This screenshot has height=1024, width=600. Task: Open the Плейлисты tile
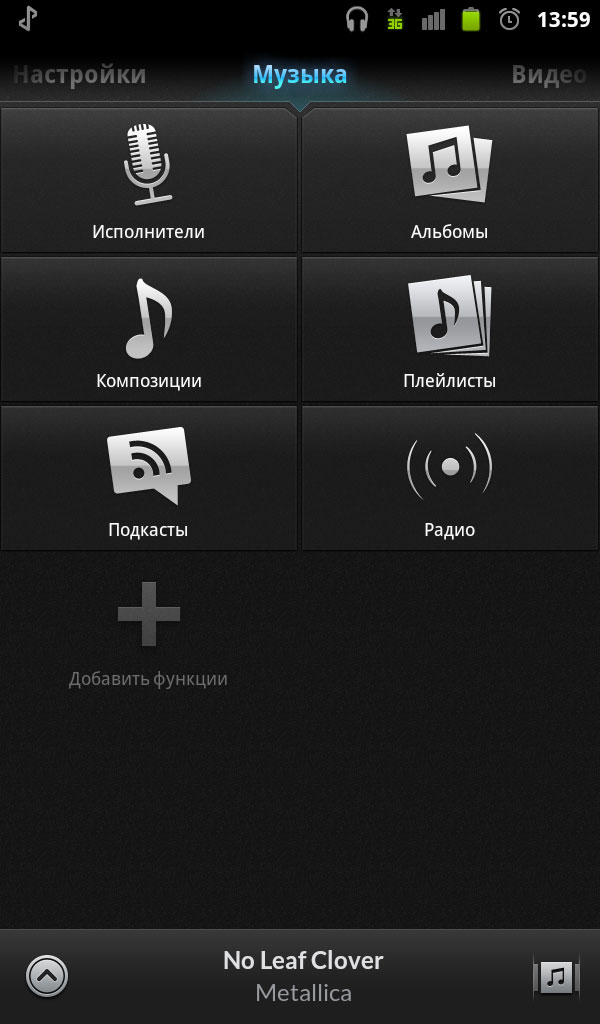450,328
